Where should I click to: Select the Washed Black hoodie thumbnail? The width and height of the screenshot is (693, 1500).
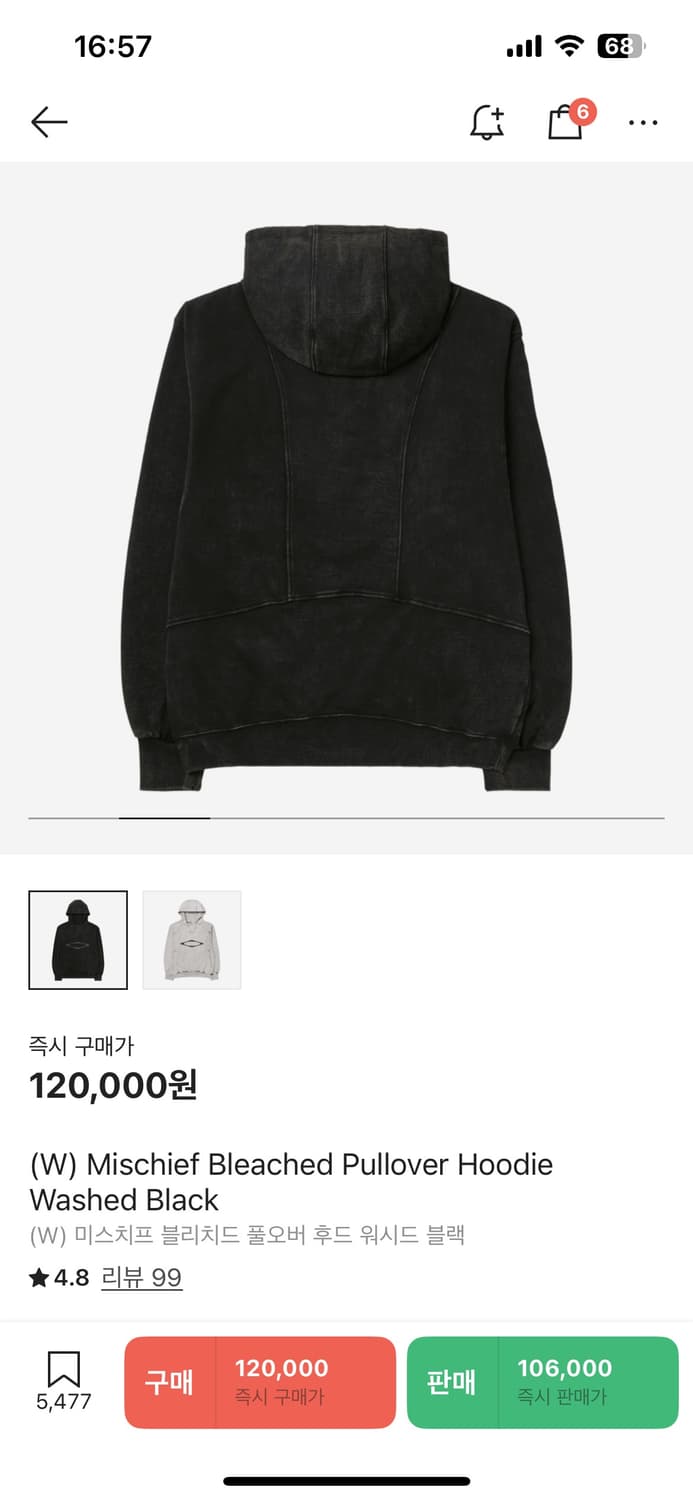[78, 940]
